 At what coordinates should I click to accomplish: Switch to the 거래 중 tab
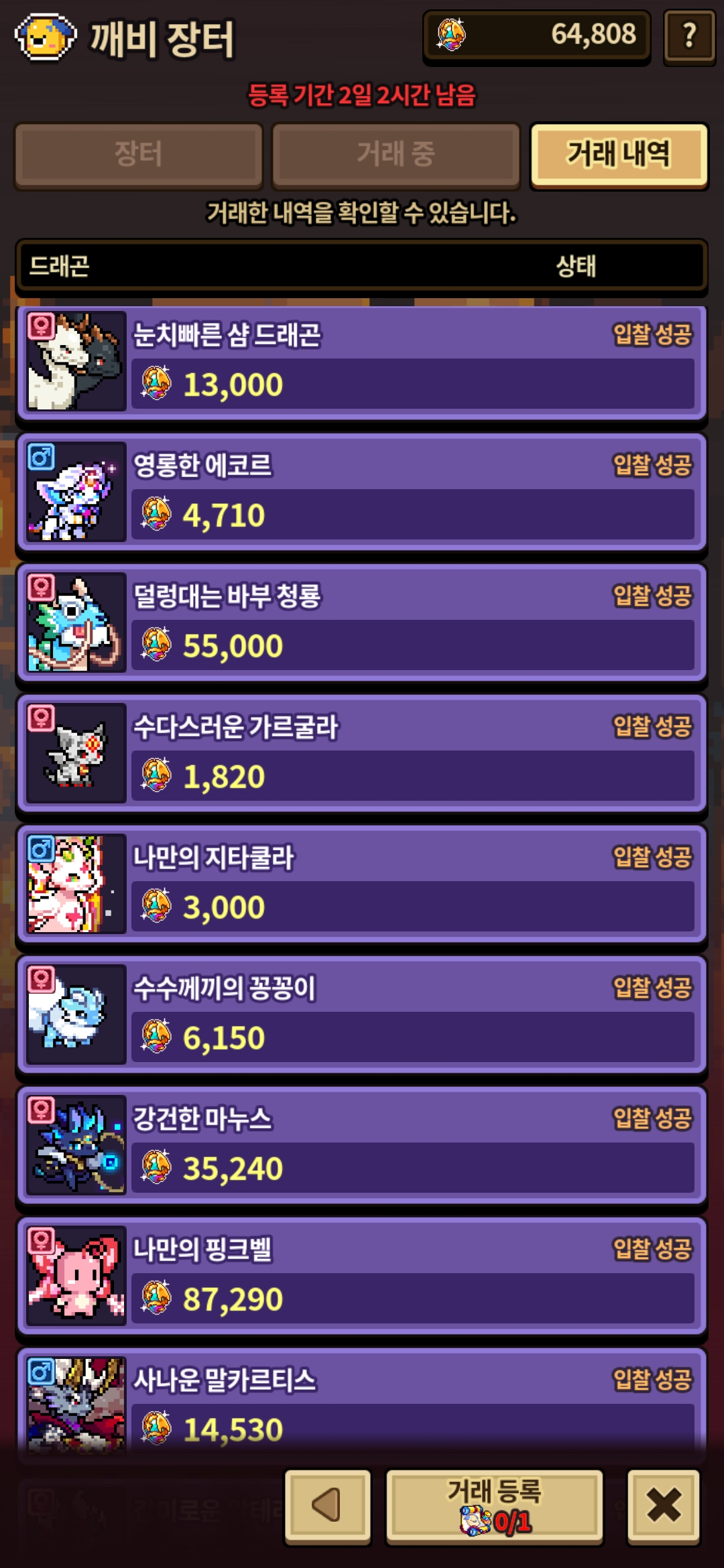click(x=396, y=155)
